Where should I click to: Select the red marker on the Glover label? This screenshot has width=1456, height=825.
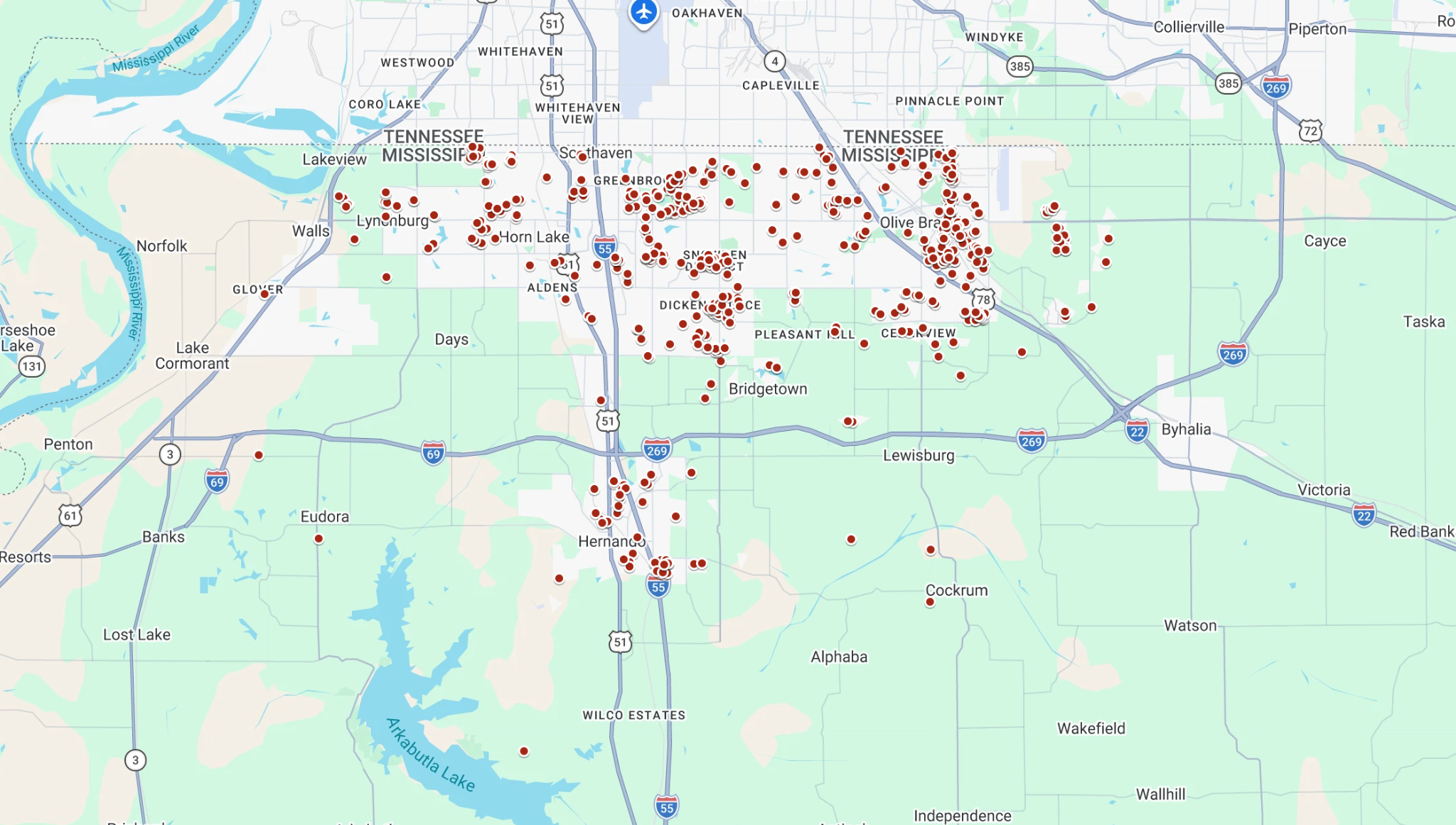click(264, 294)
